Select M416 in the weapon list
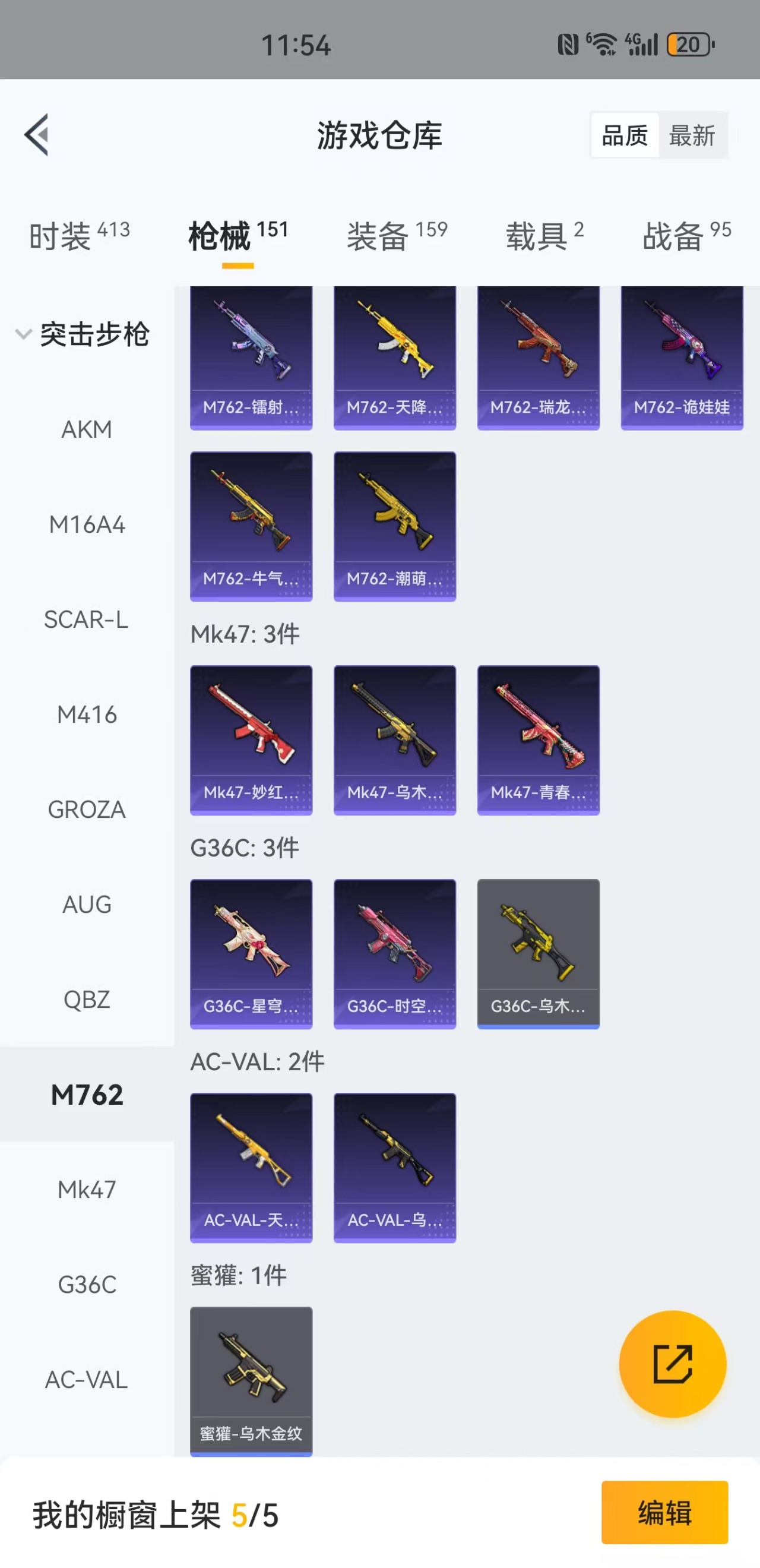This screenshot has width=760, height=1568. pyautogui.click(x=87, y=715)
